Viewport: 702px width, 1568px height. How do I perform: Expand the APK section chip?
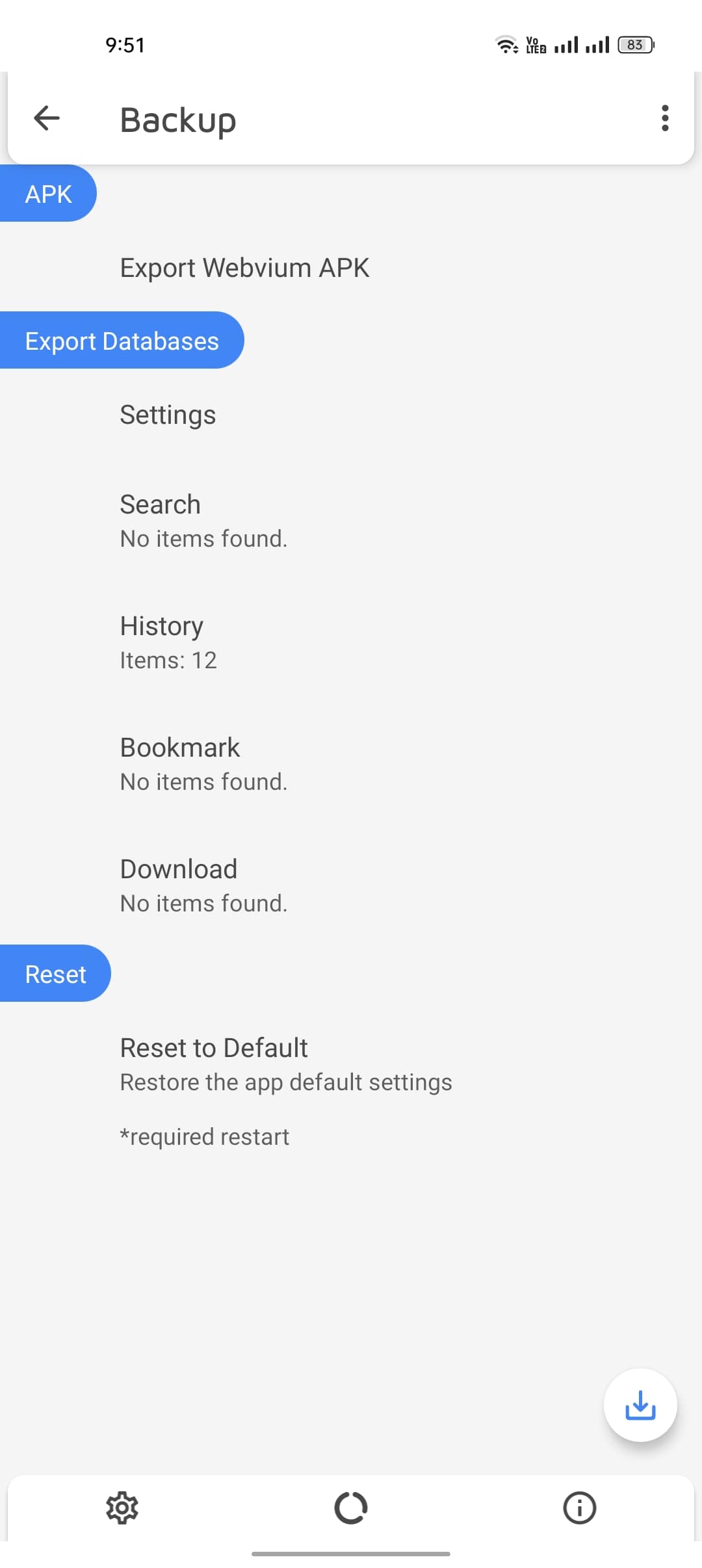48,193
